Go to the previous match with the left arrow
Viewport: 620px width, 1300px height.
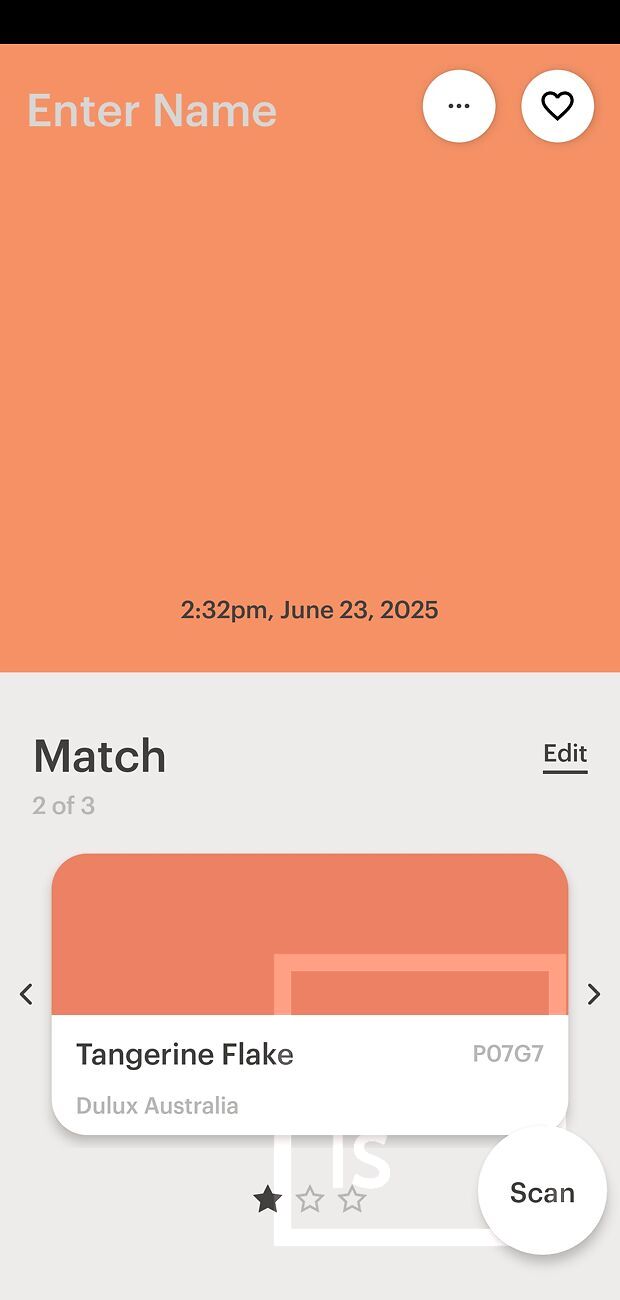26,994
